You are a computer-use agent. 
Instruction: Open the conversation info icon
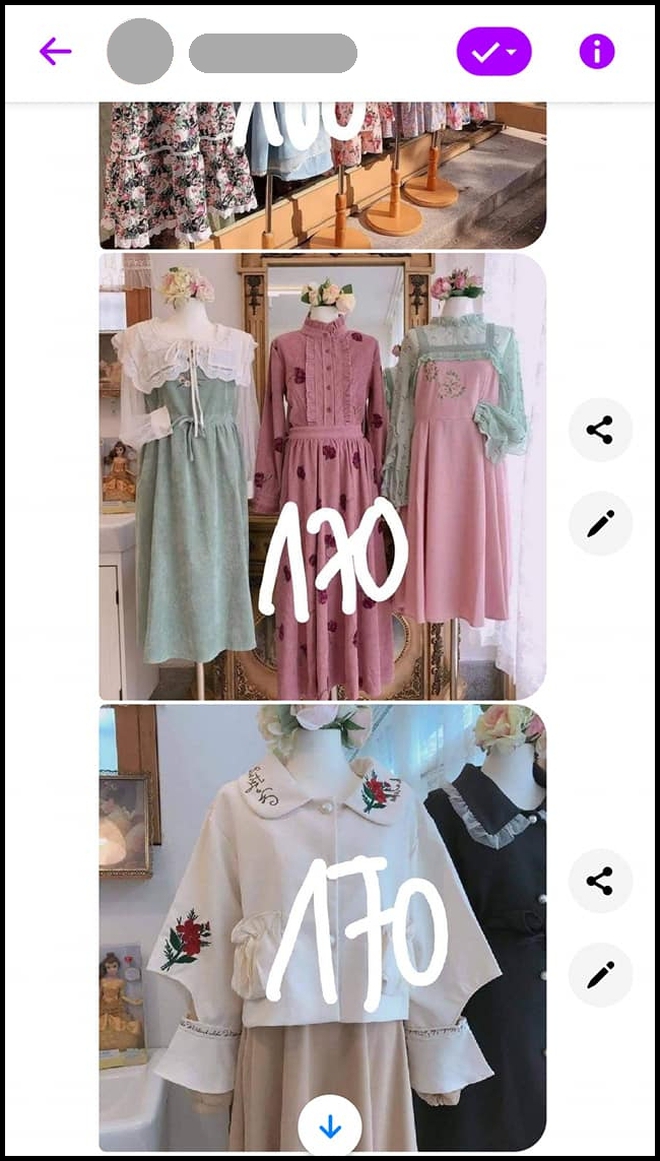(597, 51)
